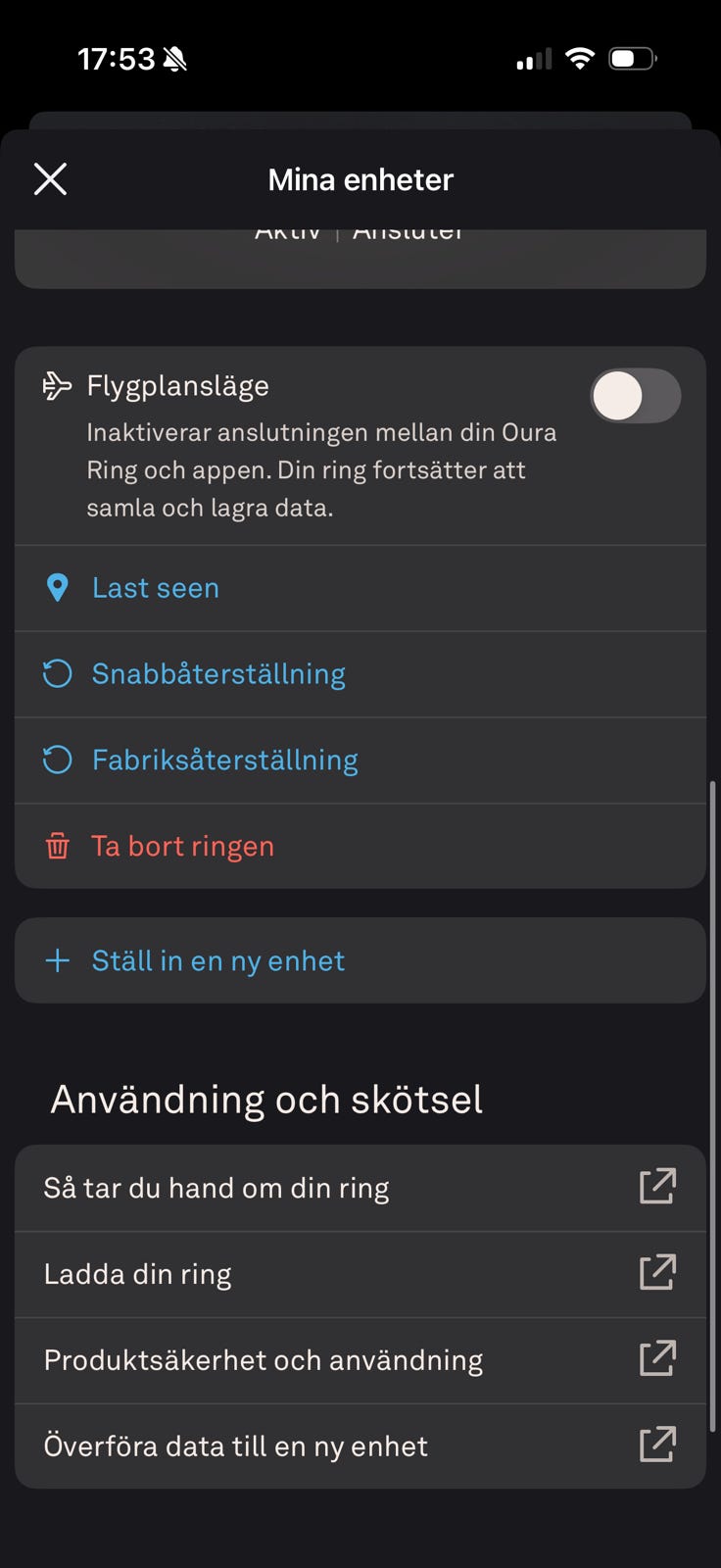Enable the Flygplansläge toggle
Viewport: 721px width, 1568px height.
(636, 397)
